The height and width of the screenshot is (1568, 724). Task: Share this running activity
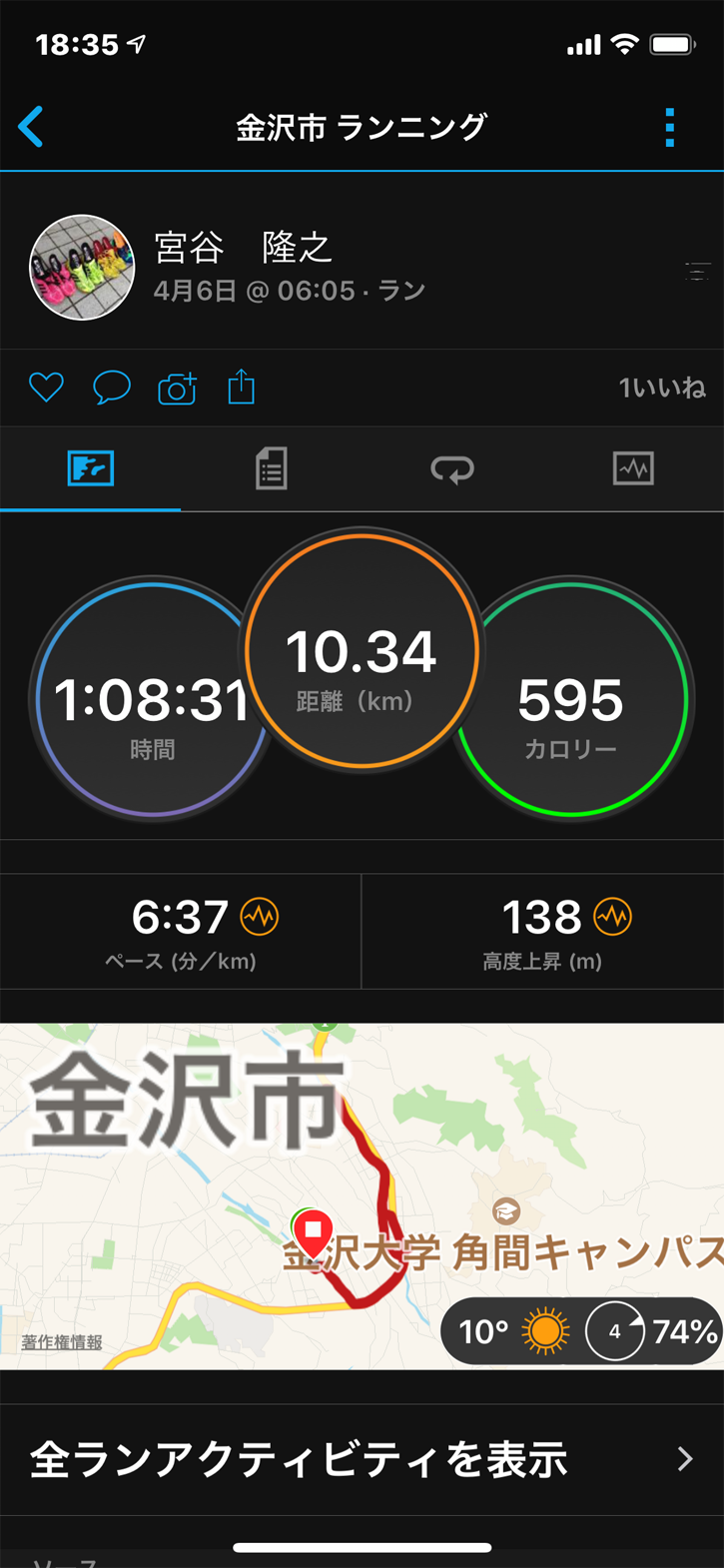242,388
